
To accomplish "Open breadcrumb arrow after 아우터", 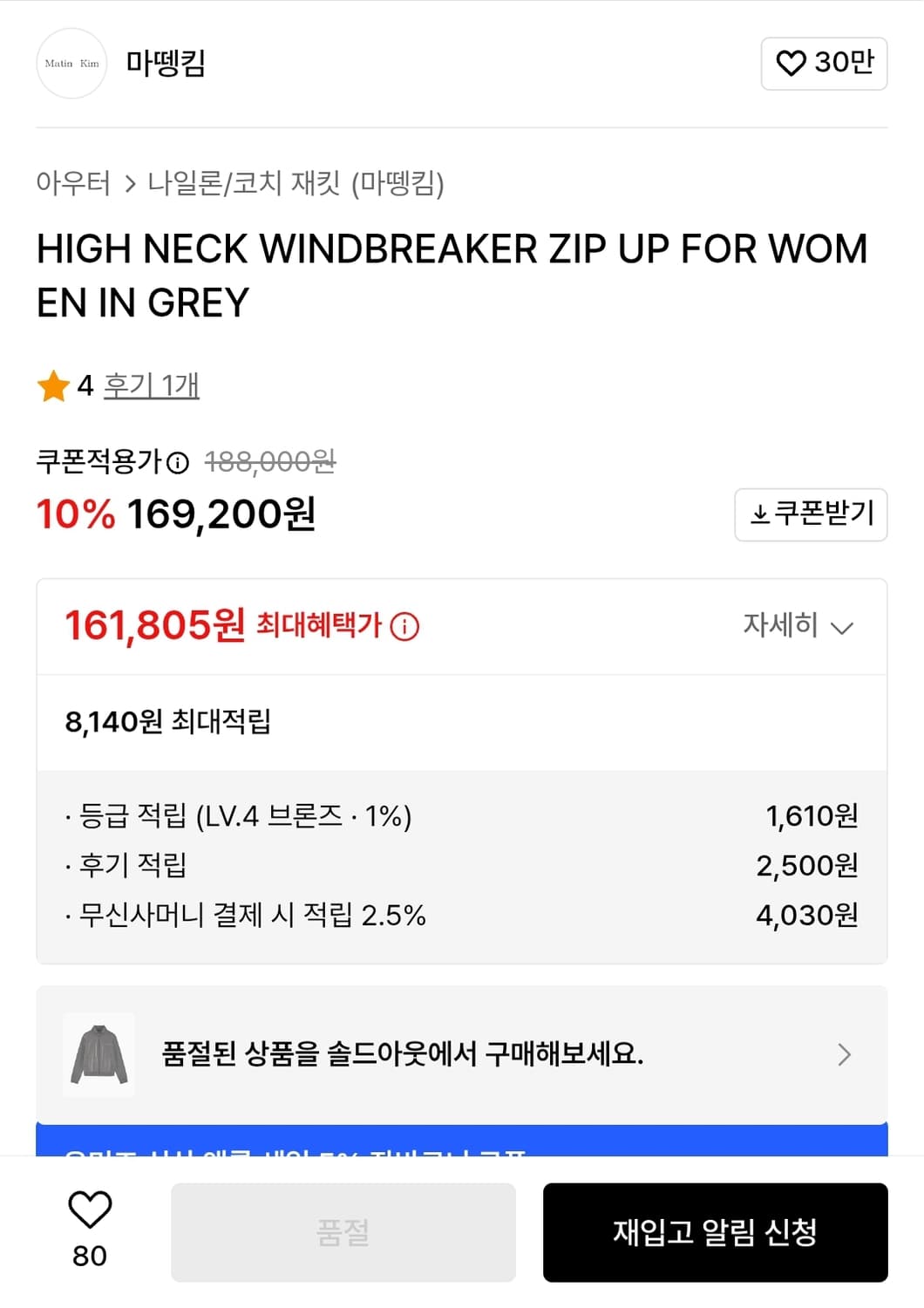I will tap(131, 184).
